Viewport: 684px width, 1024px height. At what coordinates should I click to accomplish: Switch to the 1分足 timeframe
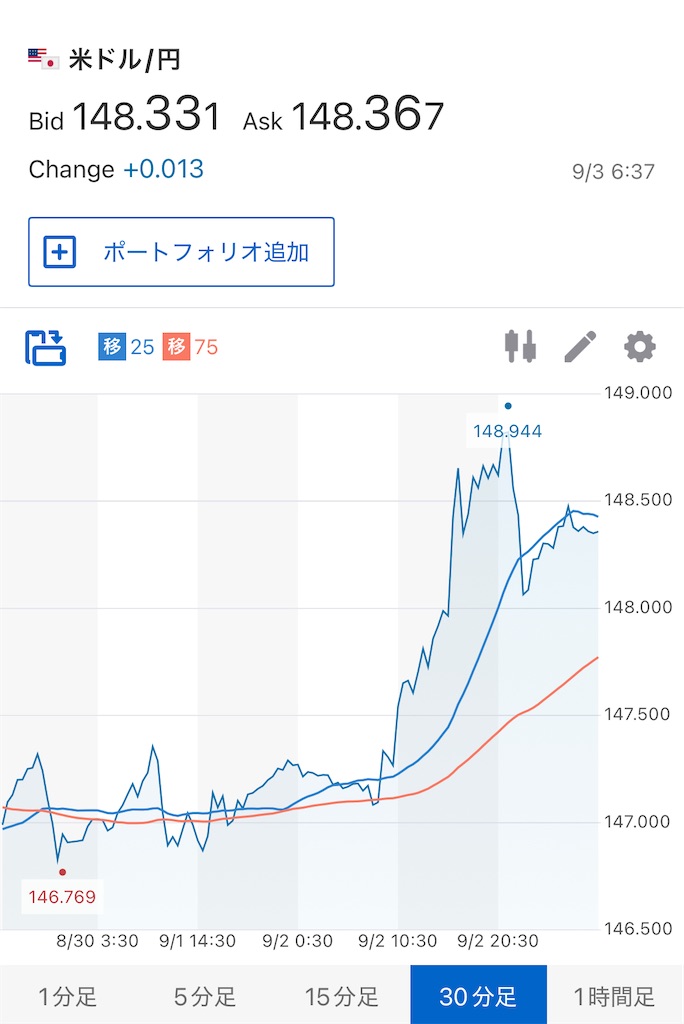[x=68, y=996]
